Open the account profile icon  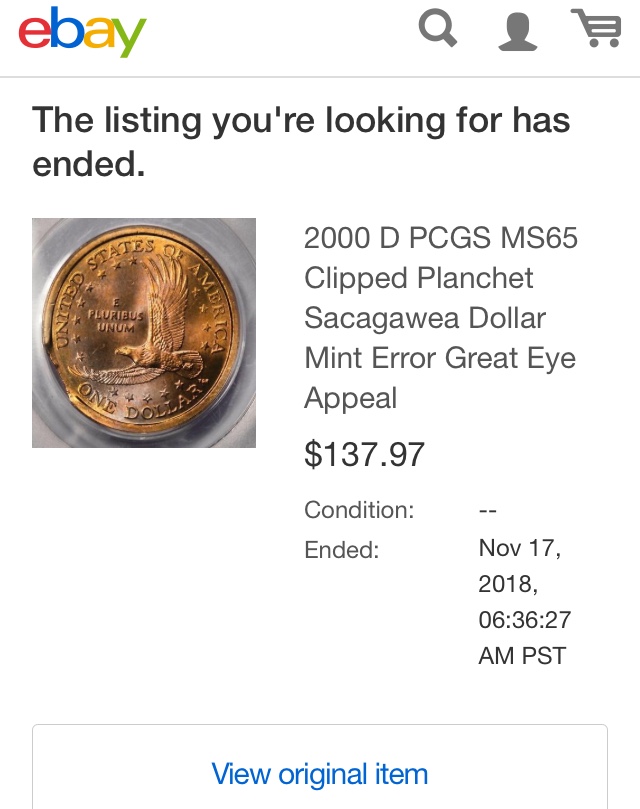517,30
